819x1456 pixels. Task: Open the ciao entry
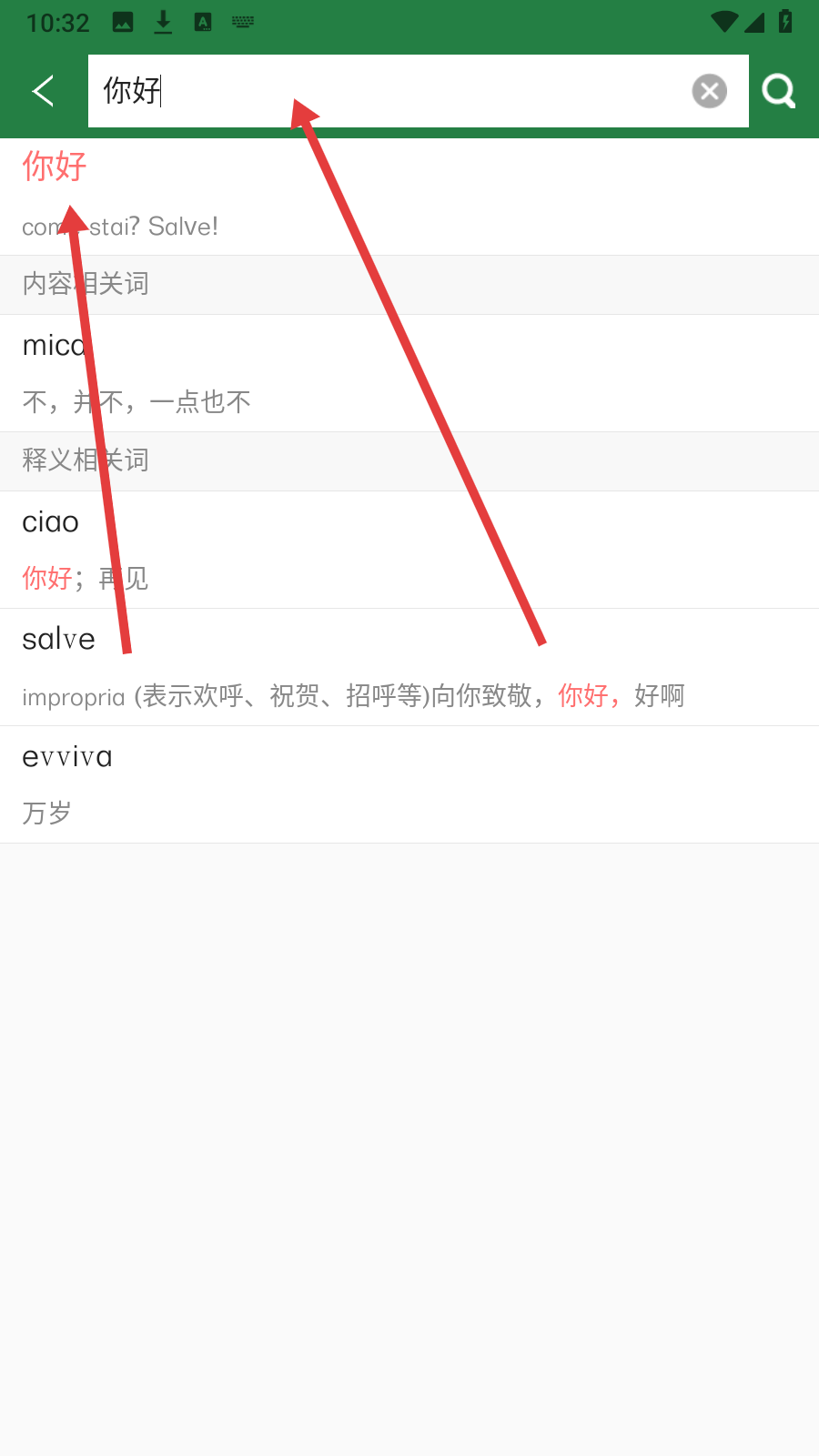(x=409, y=550)
